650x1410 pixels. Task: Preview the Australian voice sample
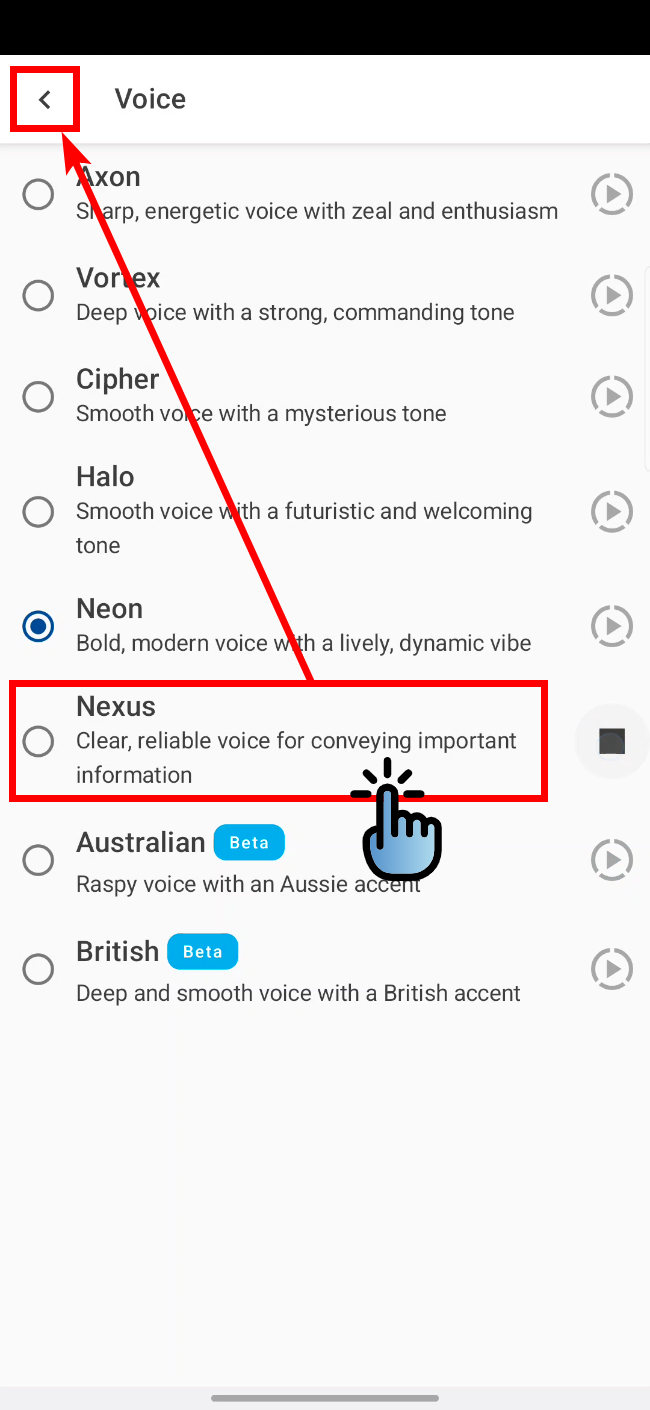[x=611, y=860]
